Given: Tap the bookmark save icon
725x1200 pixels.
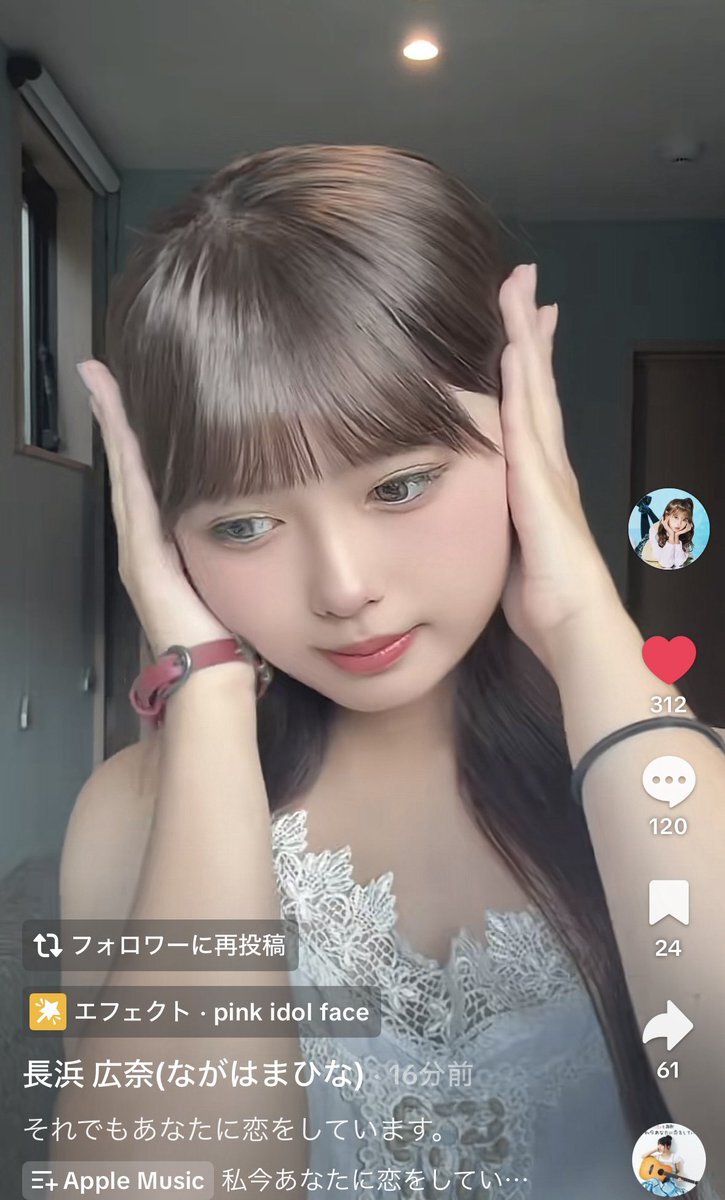Looking at the screenshot, I should coord(668,904).
